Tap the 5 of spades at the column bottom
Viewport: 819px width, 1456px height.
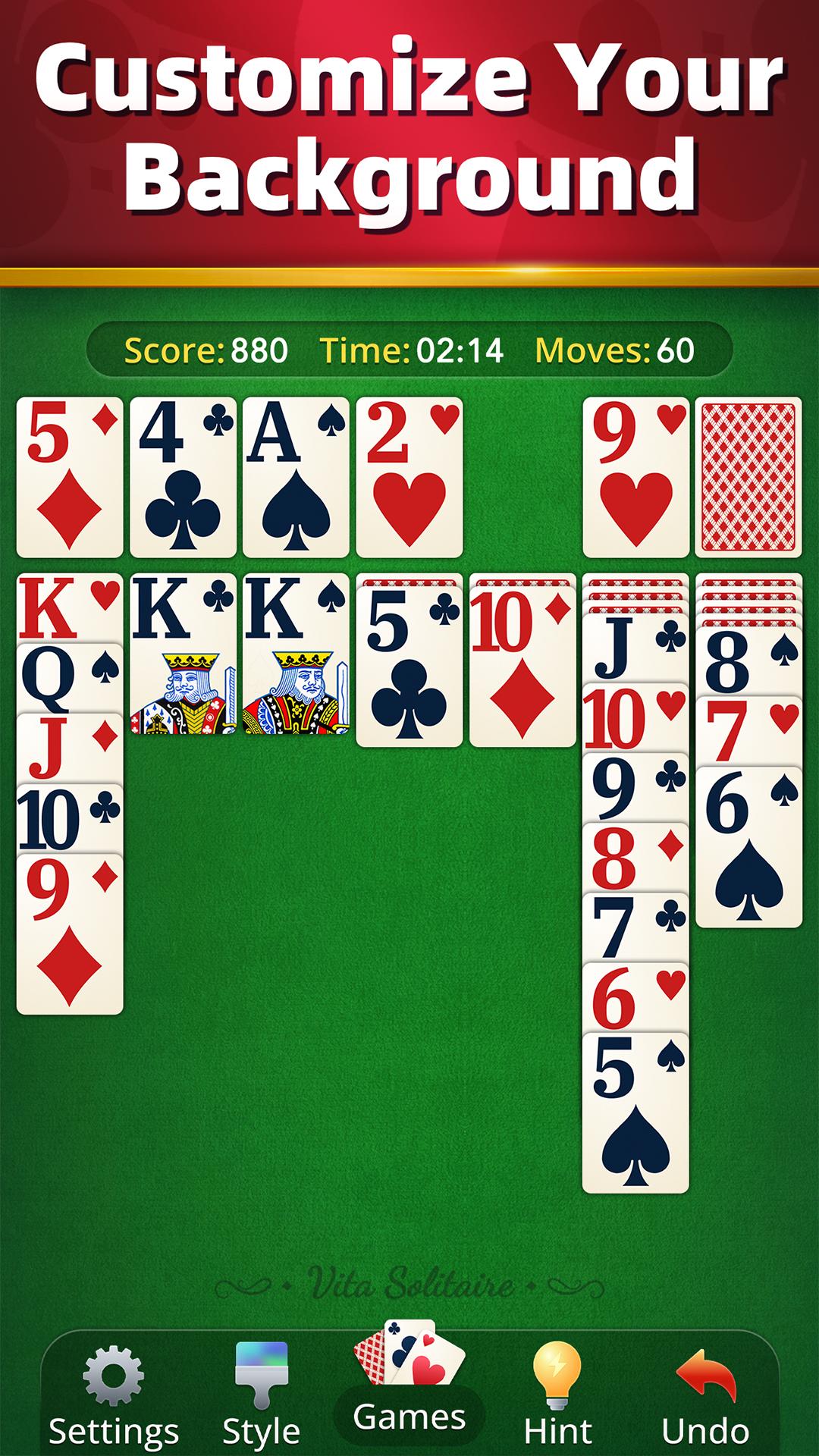pyautogui.click(x=635, y=1112)
